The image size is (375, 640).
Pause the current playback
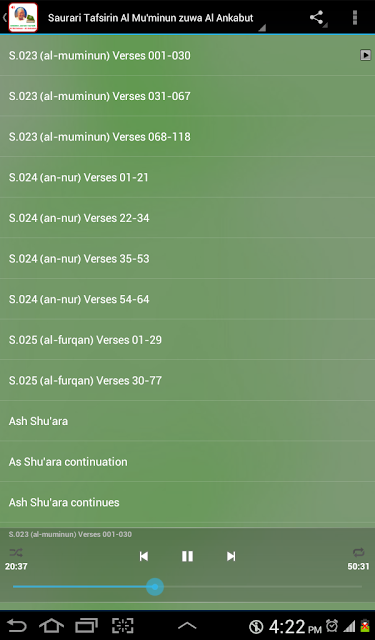pos(187,556)
